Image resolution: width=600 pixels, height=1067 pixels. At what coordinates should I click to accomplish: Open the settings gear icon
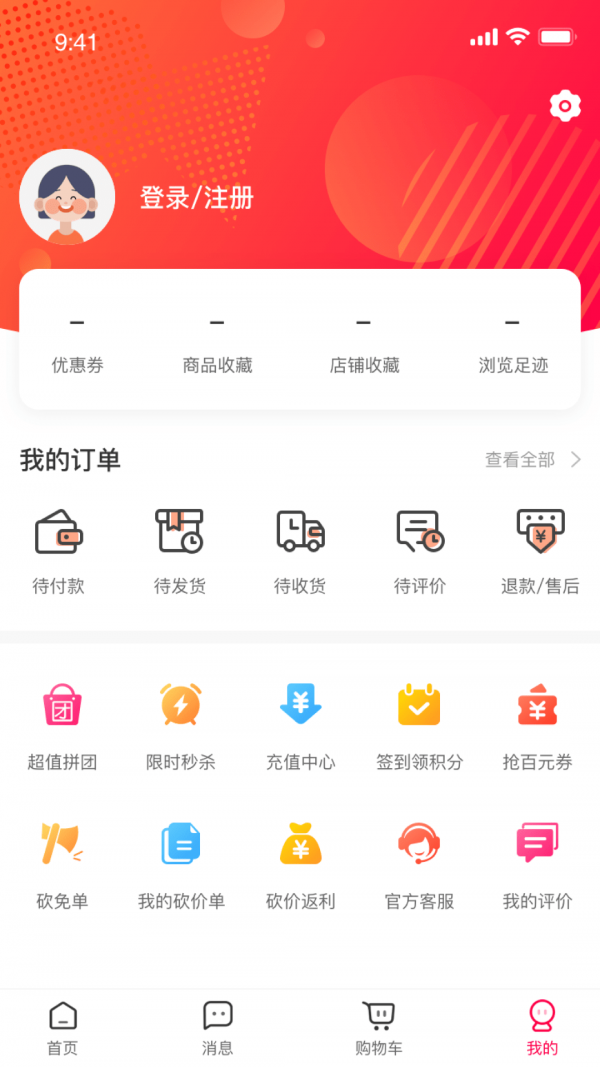565,105
